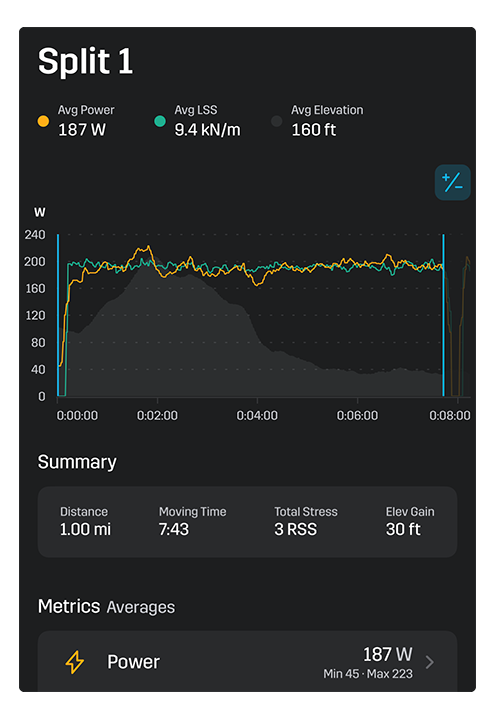
Task: Toggle the Avg Power series in legend
Action: point(76,121)
